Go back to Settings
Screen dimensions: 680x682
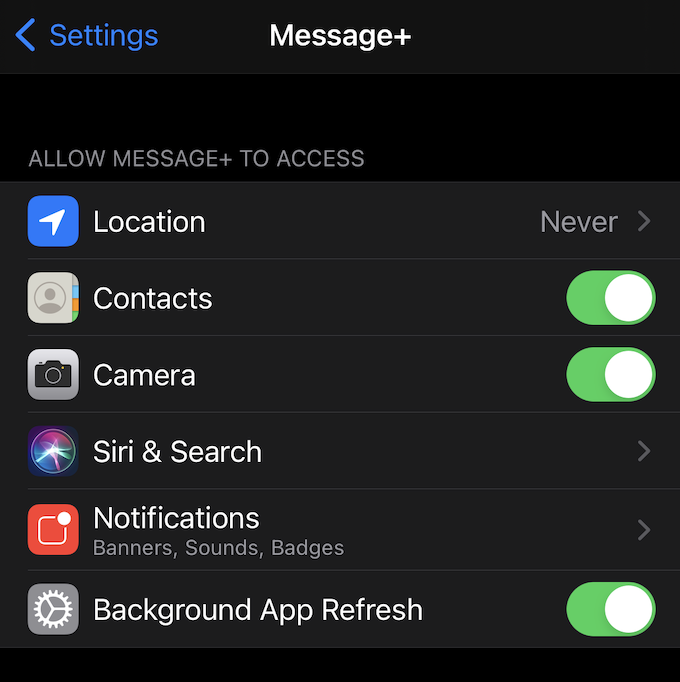(87, 36)
